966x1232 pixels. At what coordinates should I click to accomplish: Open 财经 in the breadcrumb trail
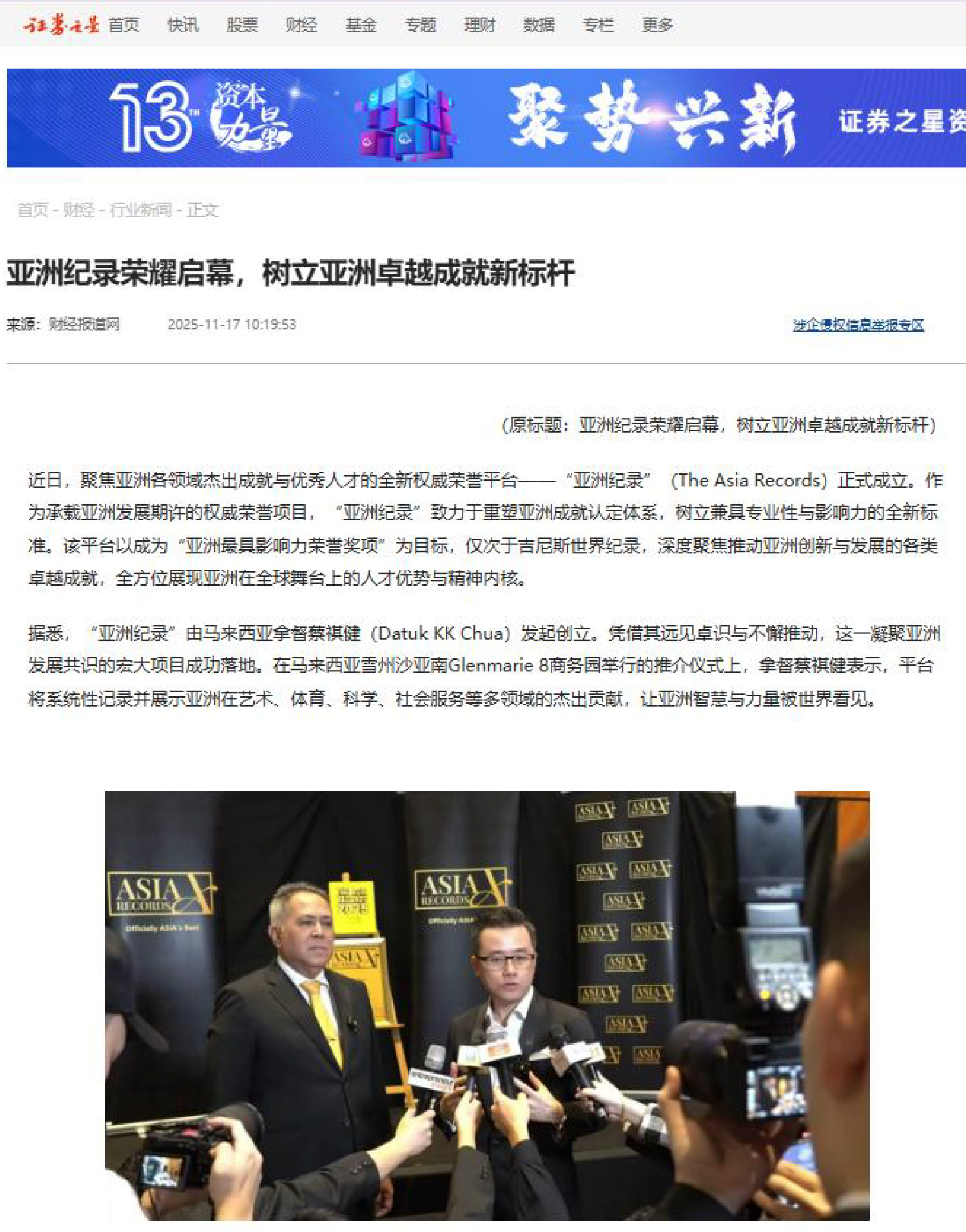[x=78, y=210]
